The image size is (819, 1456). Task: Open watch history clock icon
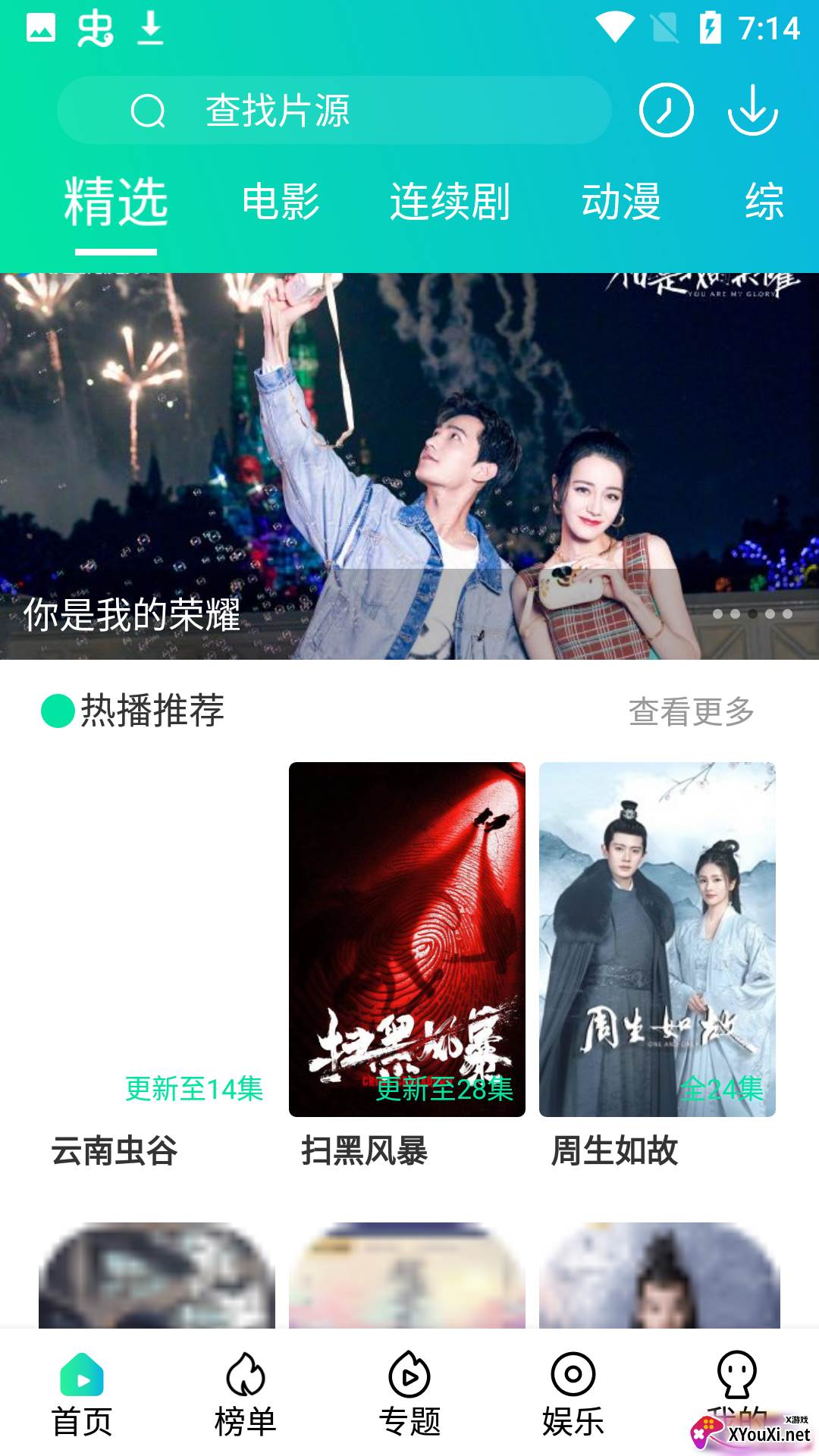pos(666,111)
